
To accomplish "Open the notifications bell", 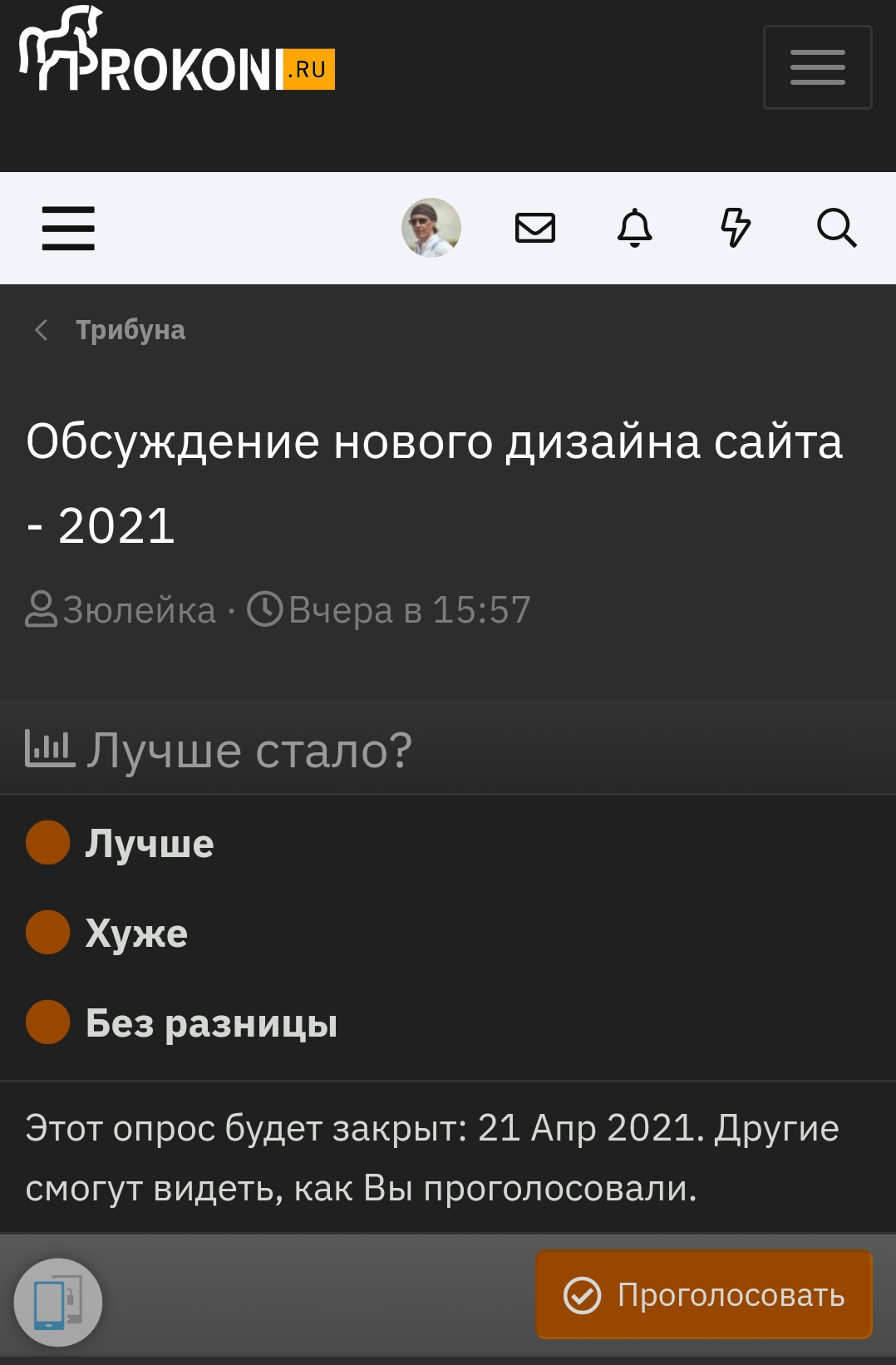I will click(635, 228).
